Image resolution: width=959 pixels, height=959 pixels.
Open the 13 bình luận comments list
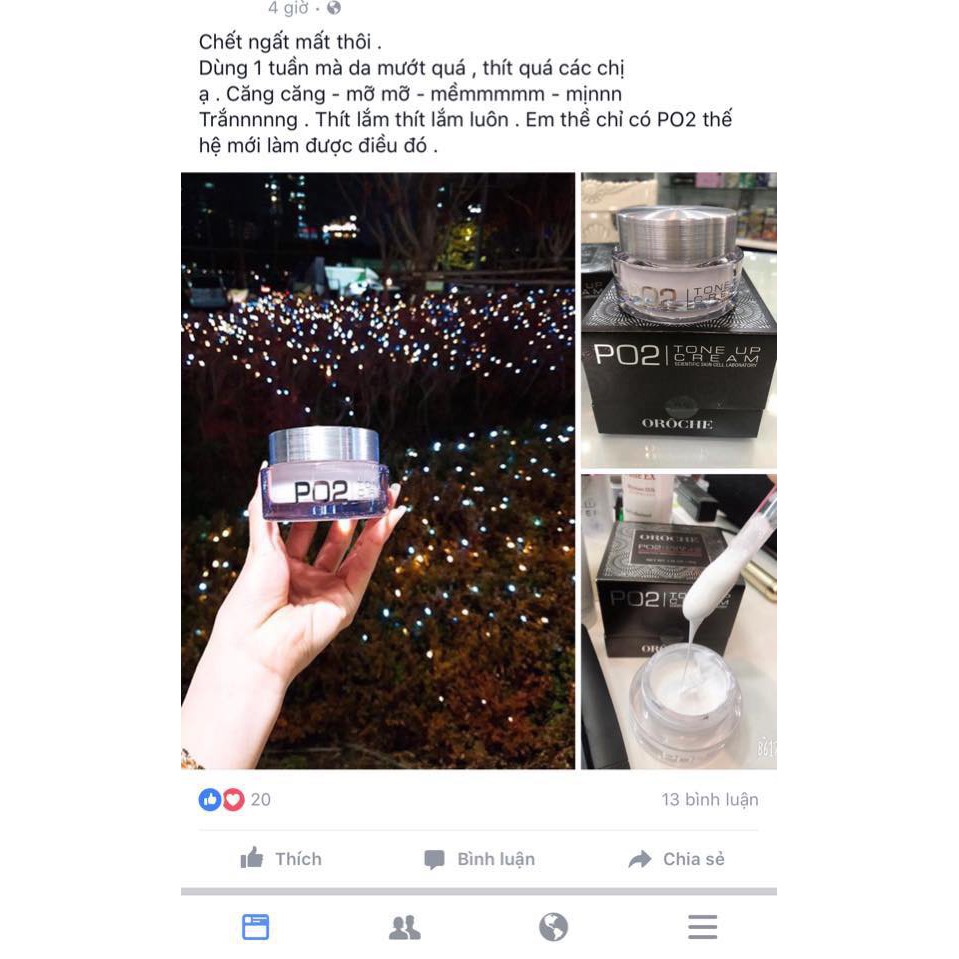(x=709, y=799)
